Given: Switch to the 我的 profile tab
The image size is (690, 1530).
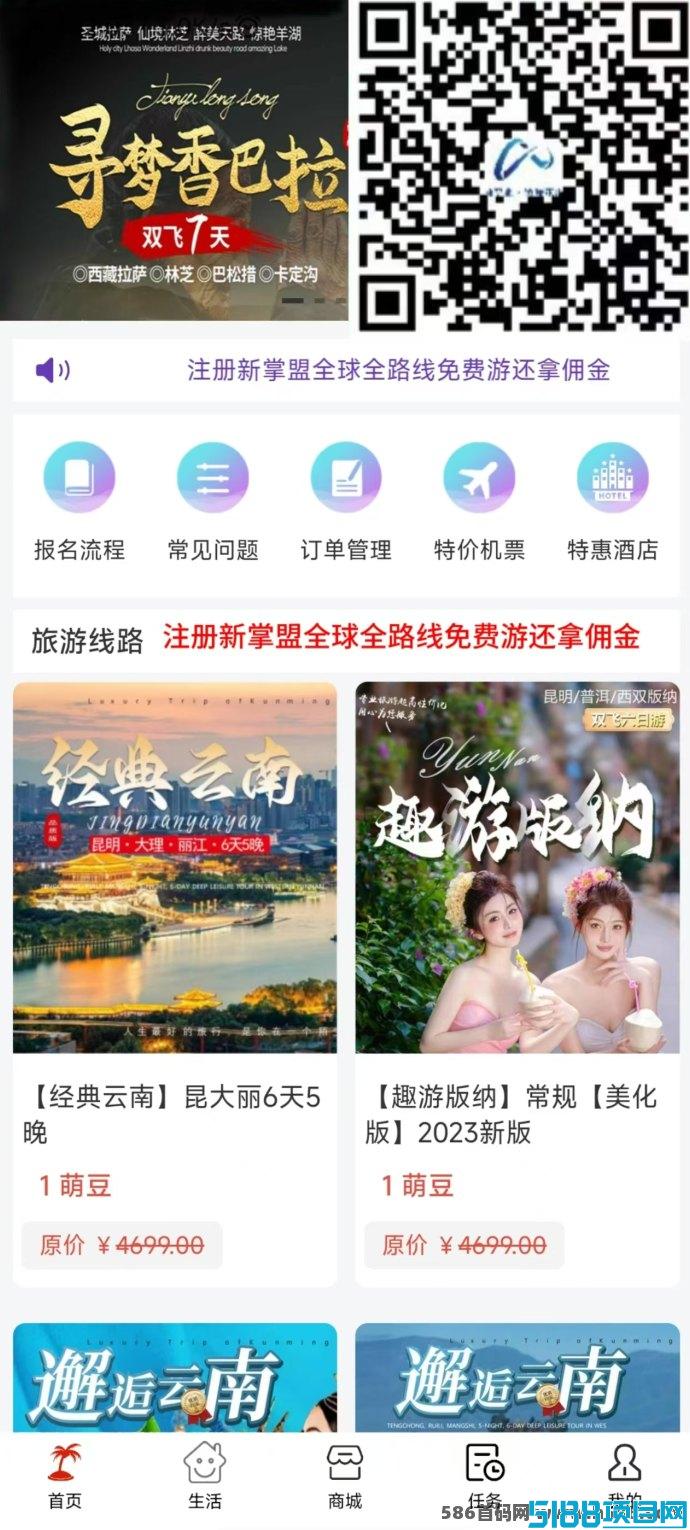Looking at the screenshot, I should pos(624,1475).
